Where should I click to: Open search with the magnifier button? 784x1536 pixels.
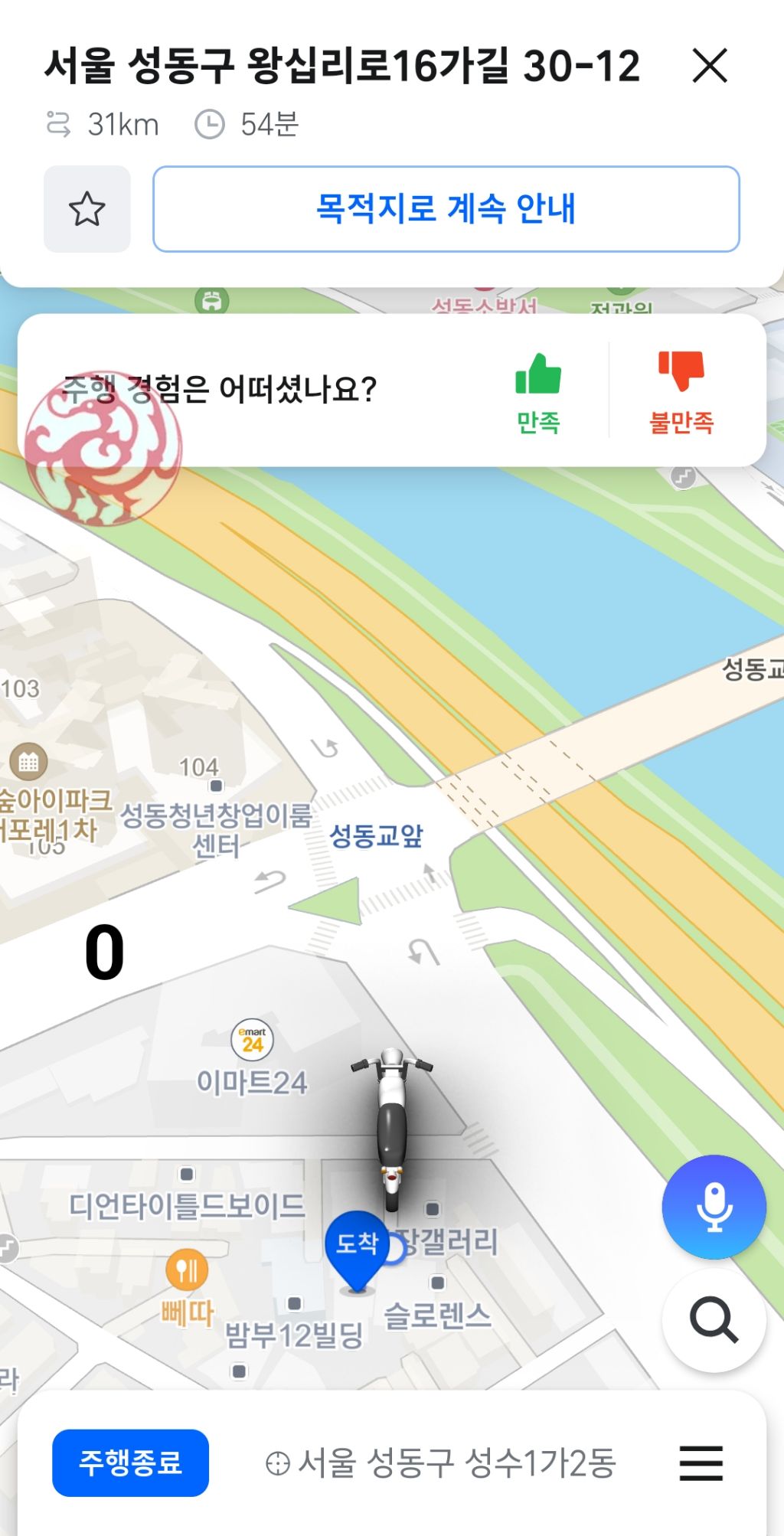[x=714, y=1319]
